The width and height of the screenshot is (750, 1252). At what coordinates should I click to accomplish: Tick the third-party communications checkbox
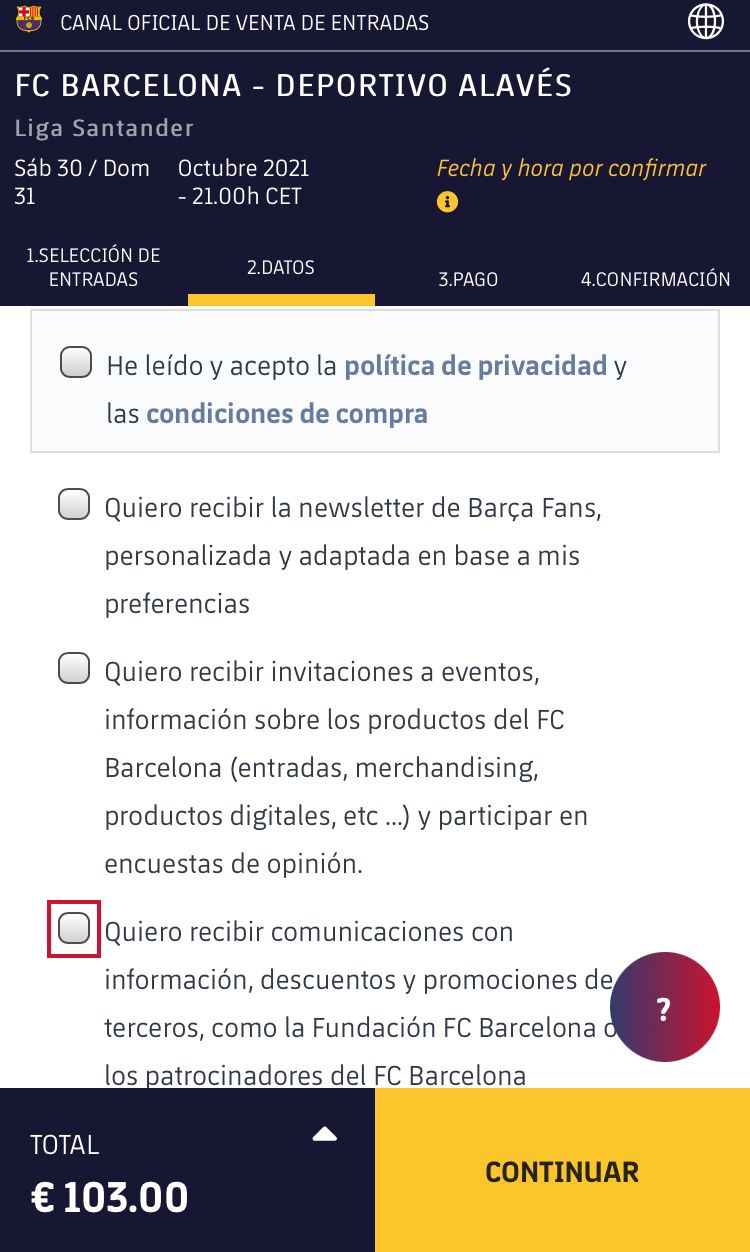pos(74,929)
